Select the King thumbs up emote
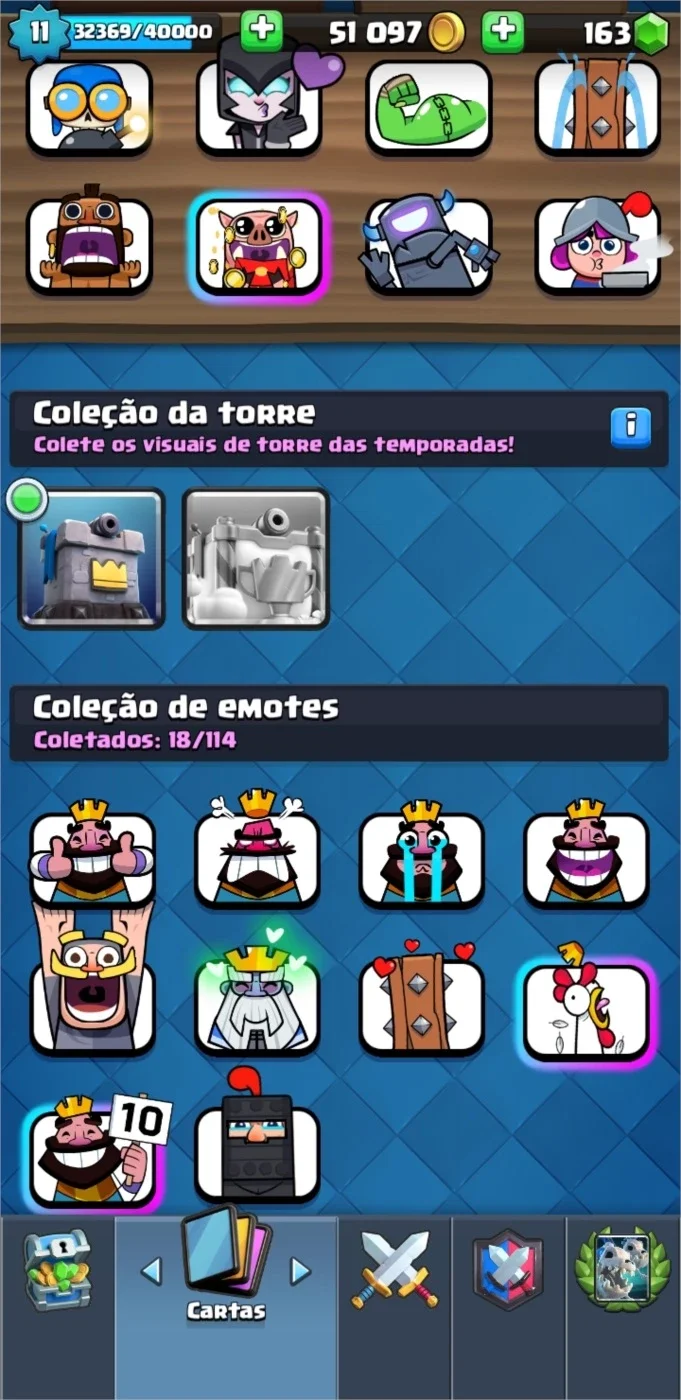Screen dimensions: 681x1400 92,853
